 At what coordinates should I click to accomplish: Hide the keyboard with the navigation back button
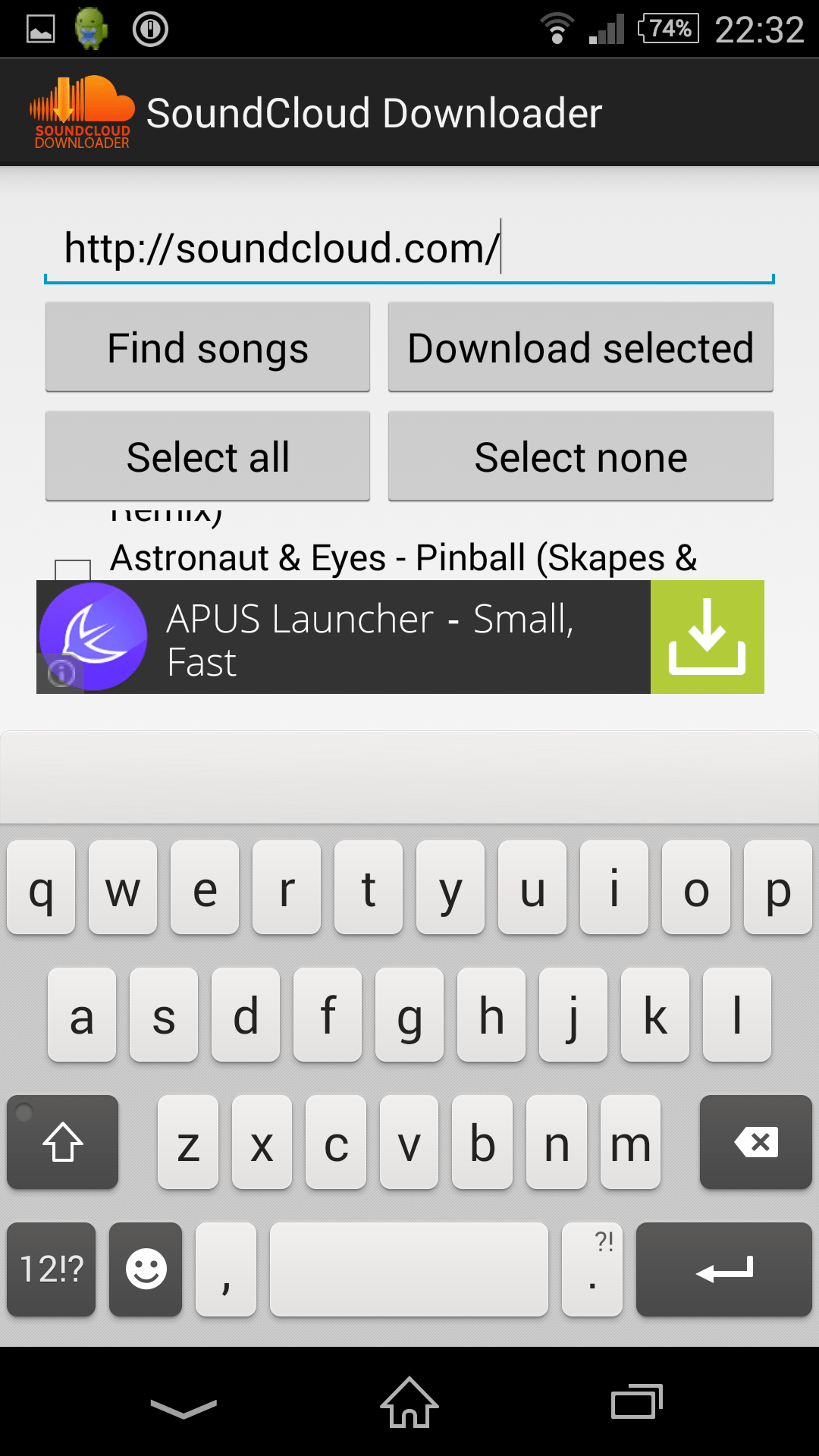(184, 1407)
